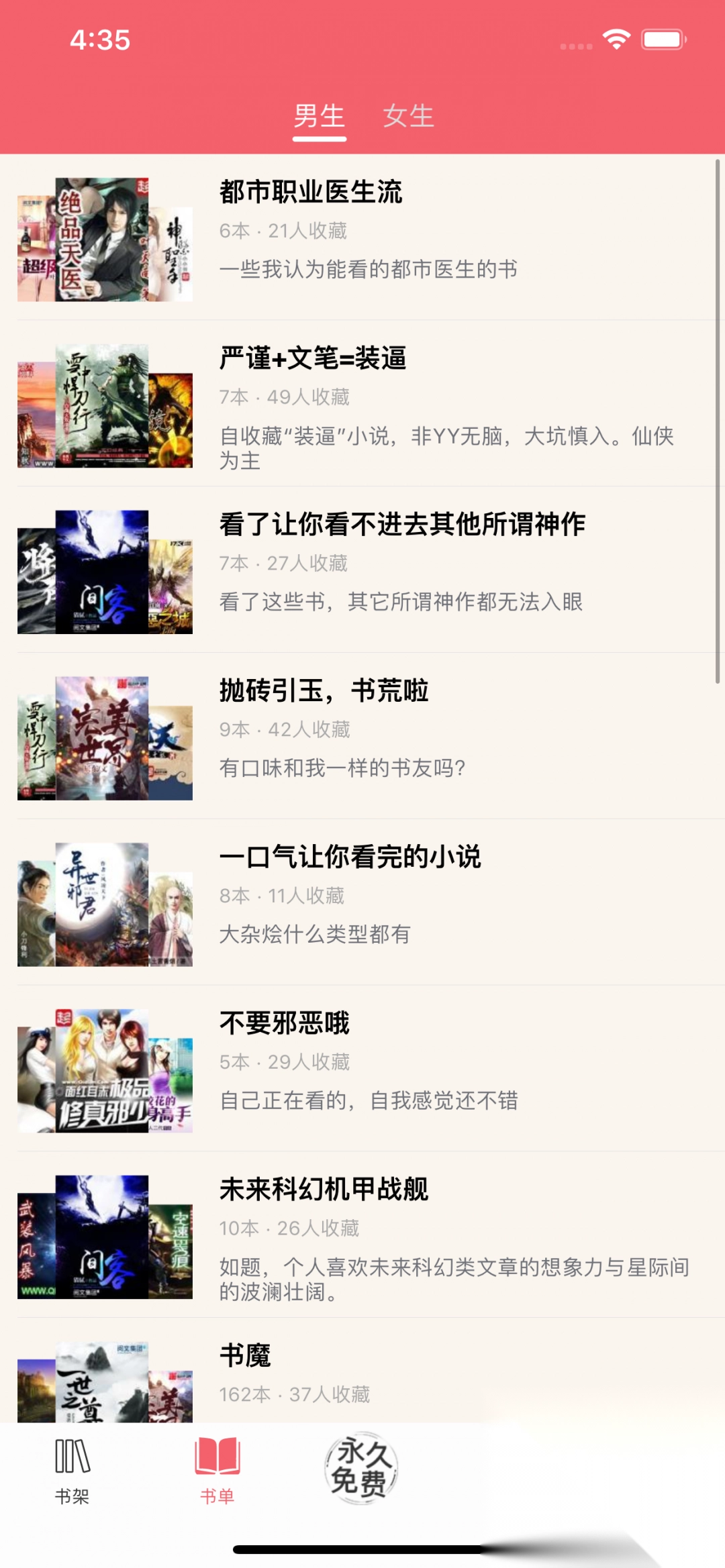This screenshot has width=725, height=1568.
Task: Open the 永久免费 tab
Action: (362, 1468)
